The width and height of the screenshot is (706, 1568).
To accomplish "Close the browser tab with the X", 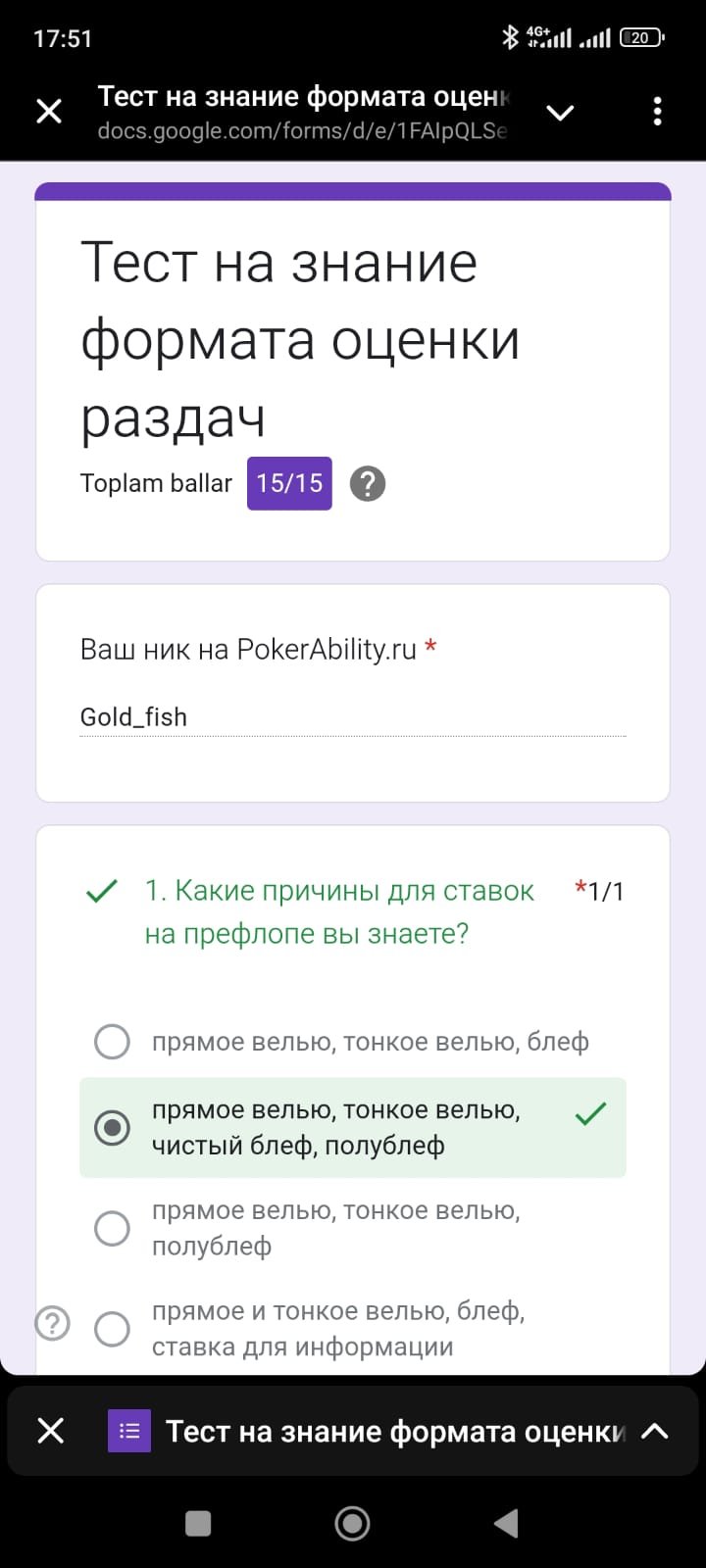I will [x=49, y=112].
